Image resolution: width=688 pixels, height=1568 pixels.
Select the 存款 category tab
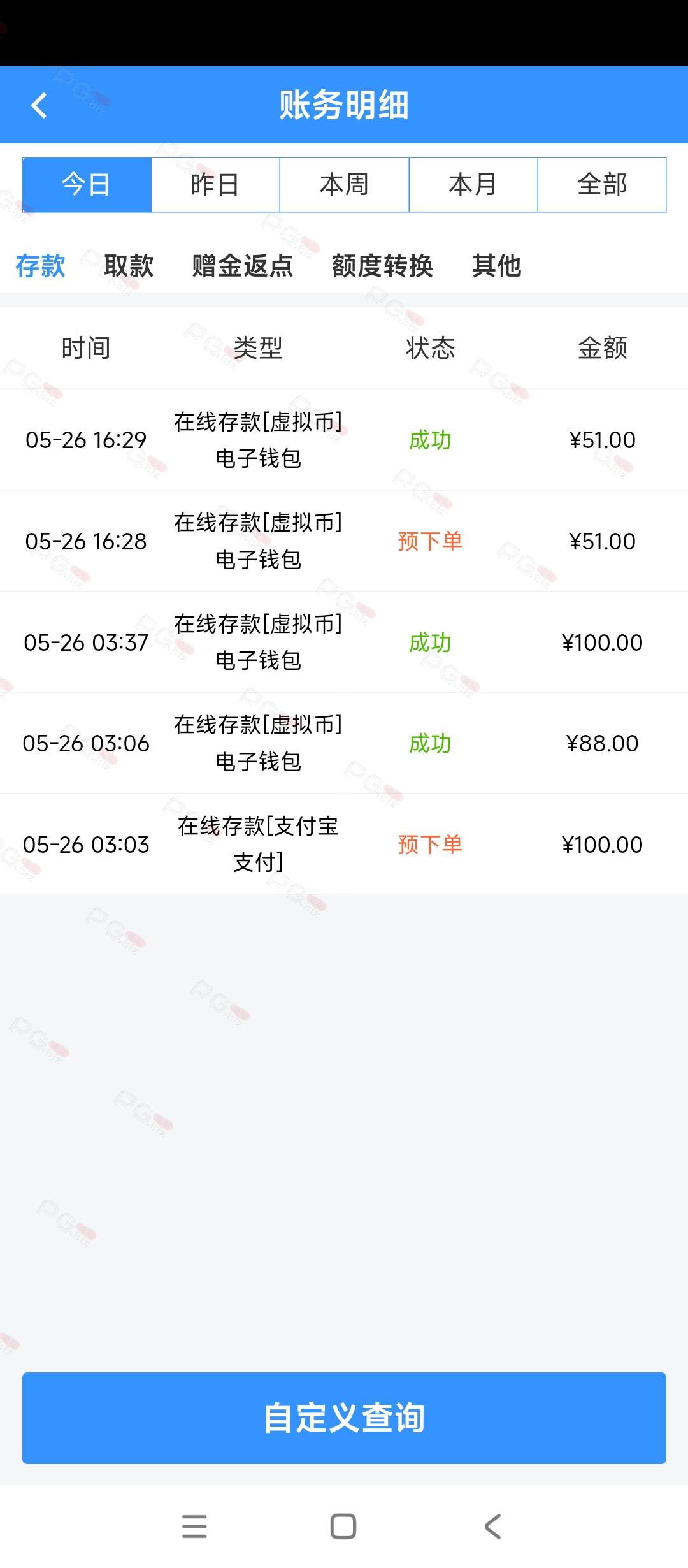40,266
